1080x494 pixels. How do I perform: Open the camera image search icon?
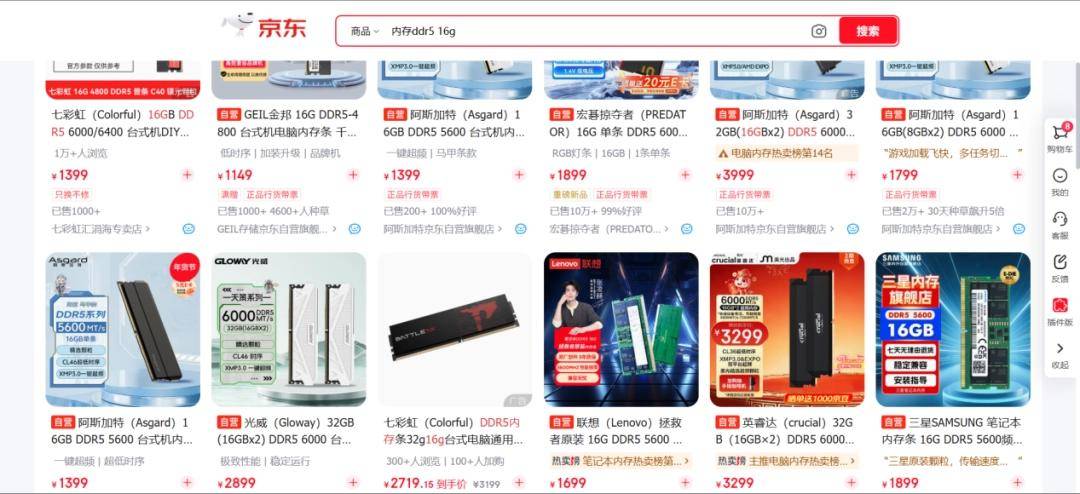click(x=819, y=31)
